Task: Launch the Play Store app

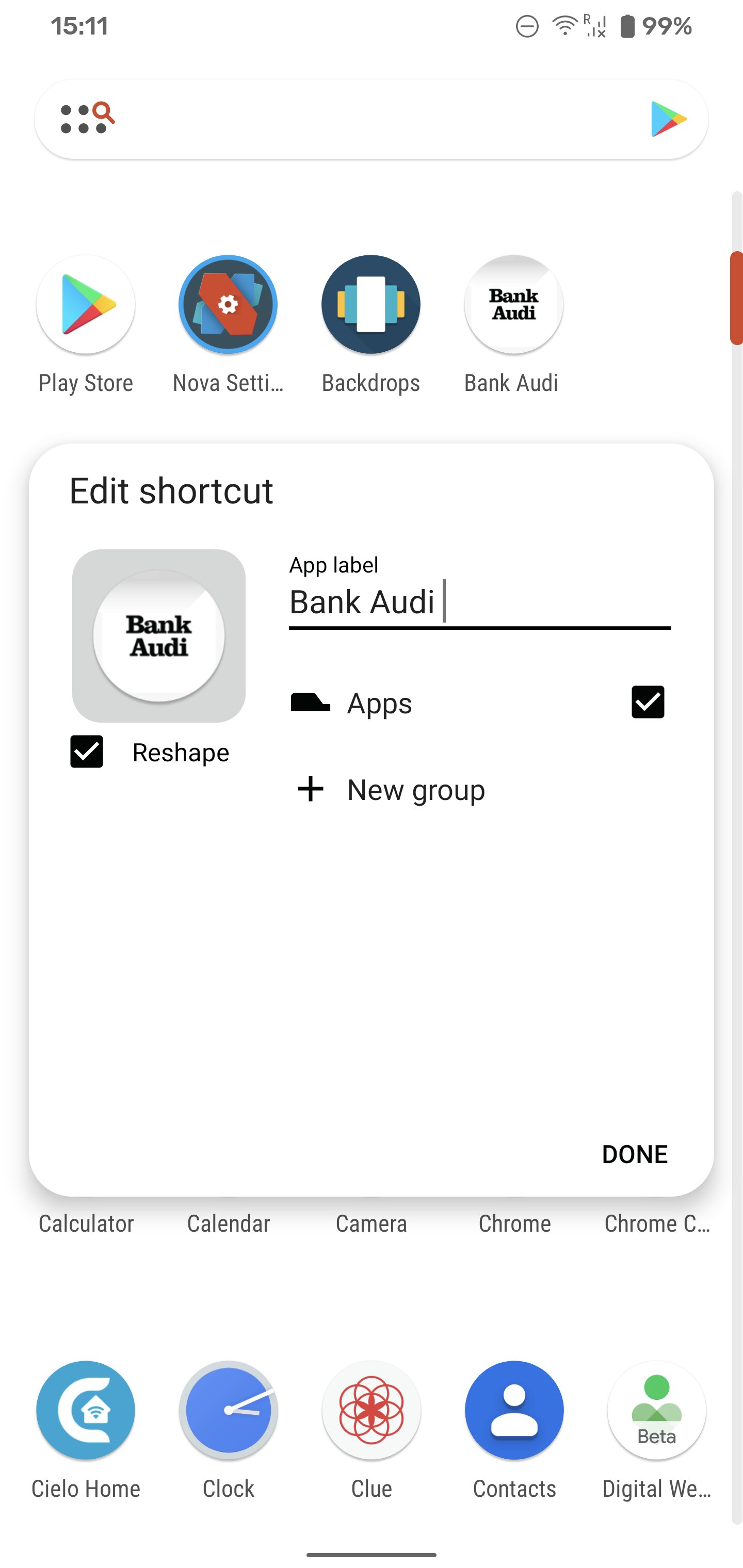Action: click(86, 304)
